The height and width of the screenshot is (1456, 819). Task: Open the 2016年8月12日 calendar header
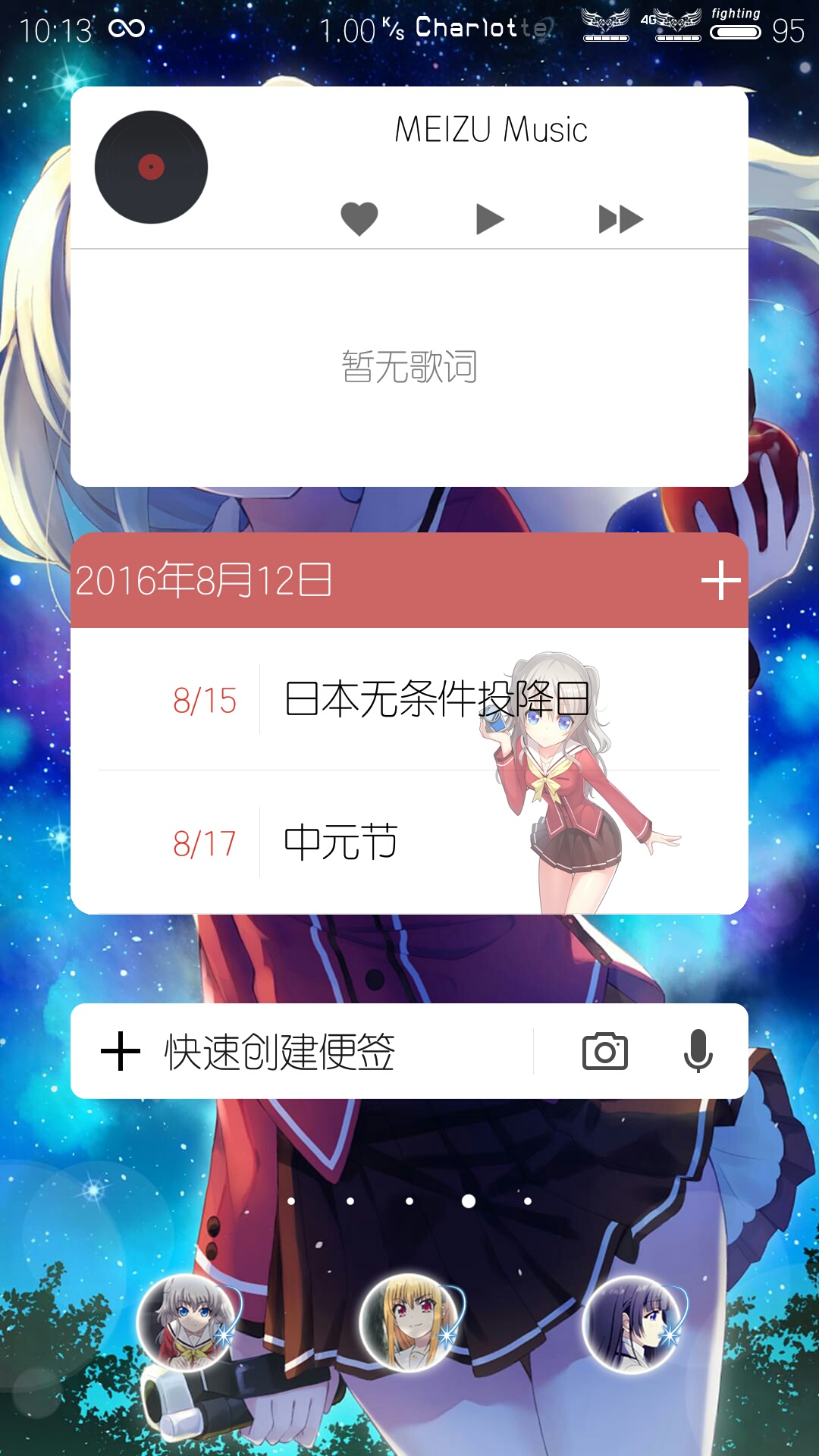pyautogui.click(x=203, y=580)
